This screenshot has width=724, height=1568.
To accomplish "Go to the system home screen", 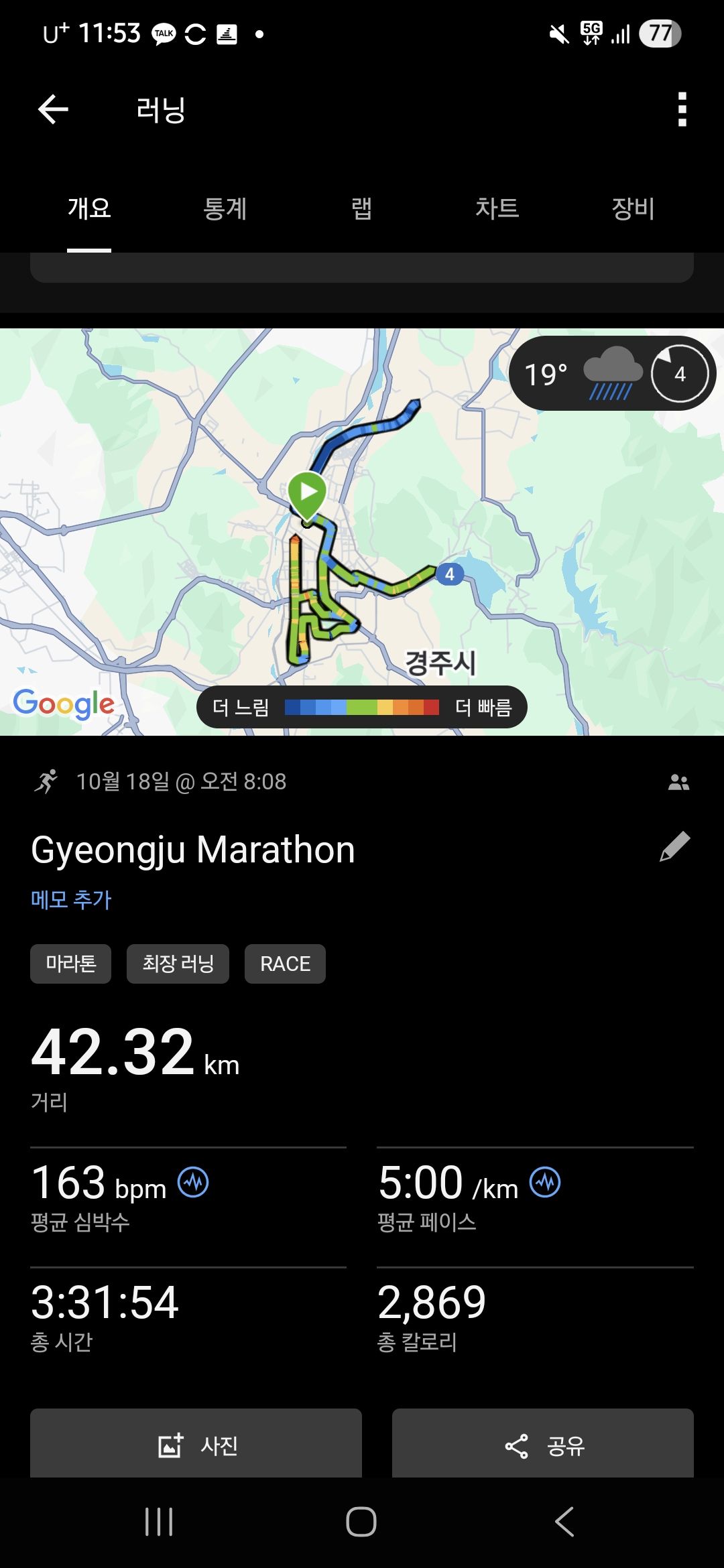I will point(361,1521).
